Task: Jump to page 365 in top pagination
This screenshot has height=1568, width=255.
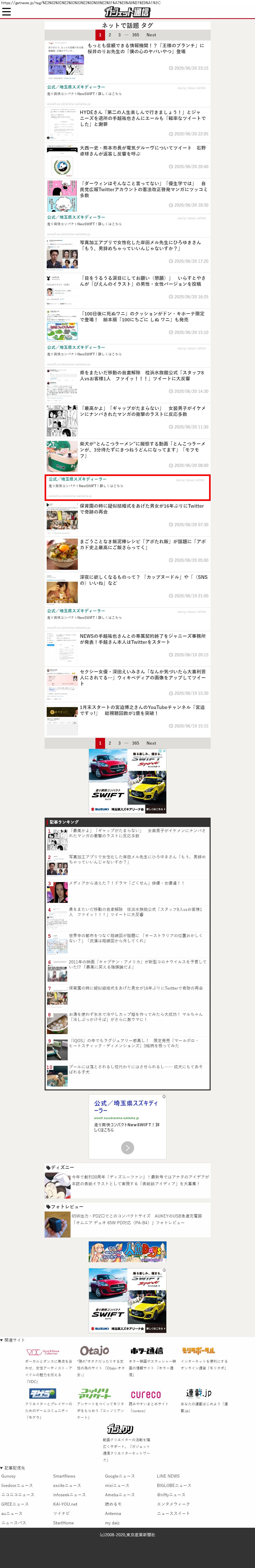Action: pyautogui.click(x=135, y=35)
